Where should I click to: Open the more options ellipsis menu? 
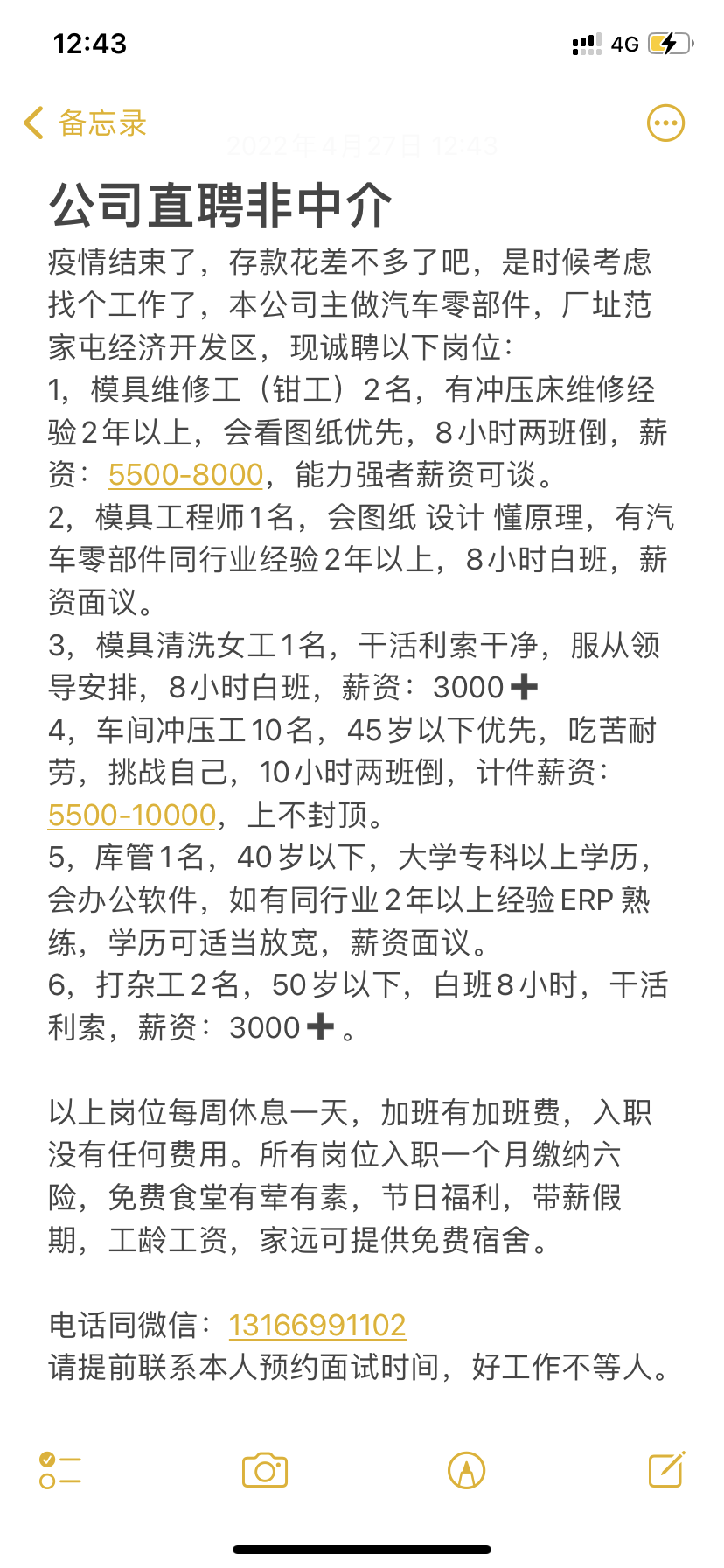[x=665, y=123]
